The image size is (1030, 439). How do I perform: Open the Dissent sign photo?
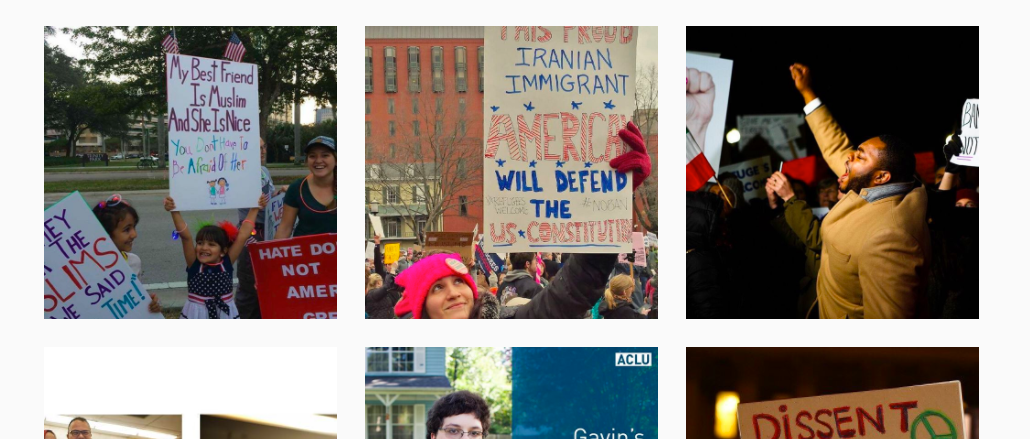(832, 394)
